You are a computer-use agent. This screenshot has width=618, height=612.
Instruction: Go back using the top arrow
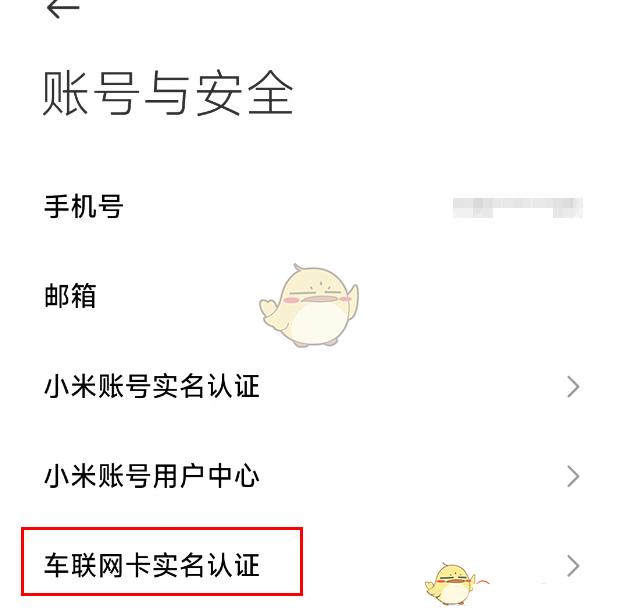coord(62,9)
